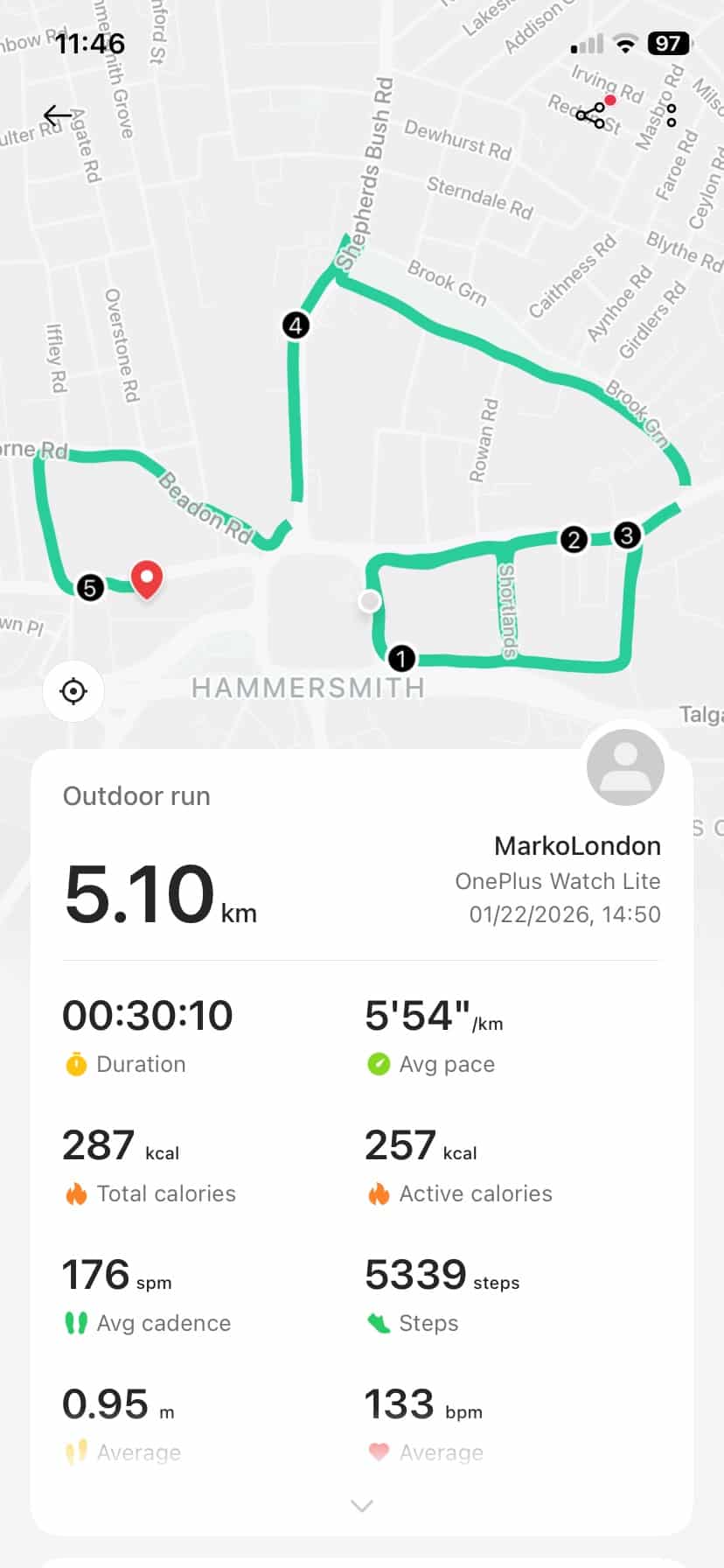Recenter the map on the route
Image resolution: width=724 pixels, height=1568 pixels.
tap(73, 691)
